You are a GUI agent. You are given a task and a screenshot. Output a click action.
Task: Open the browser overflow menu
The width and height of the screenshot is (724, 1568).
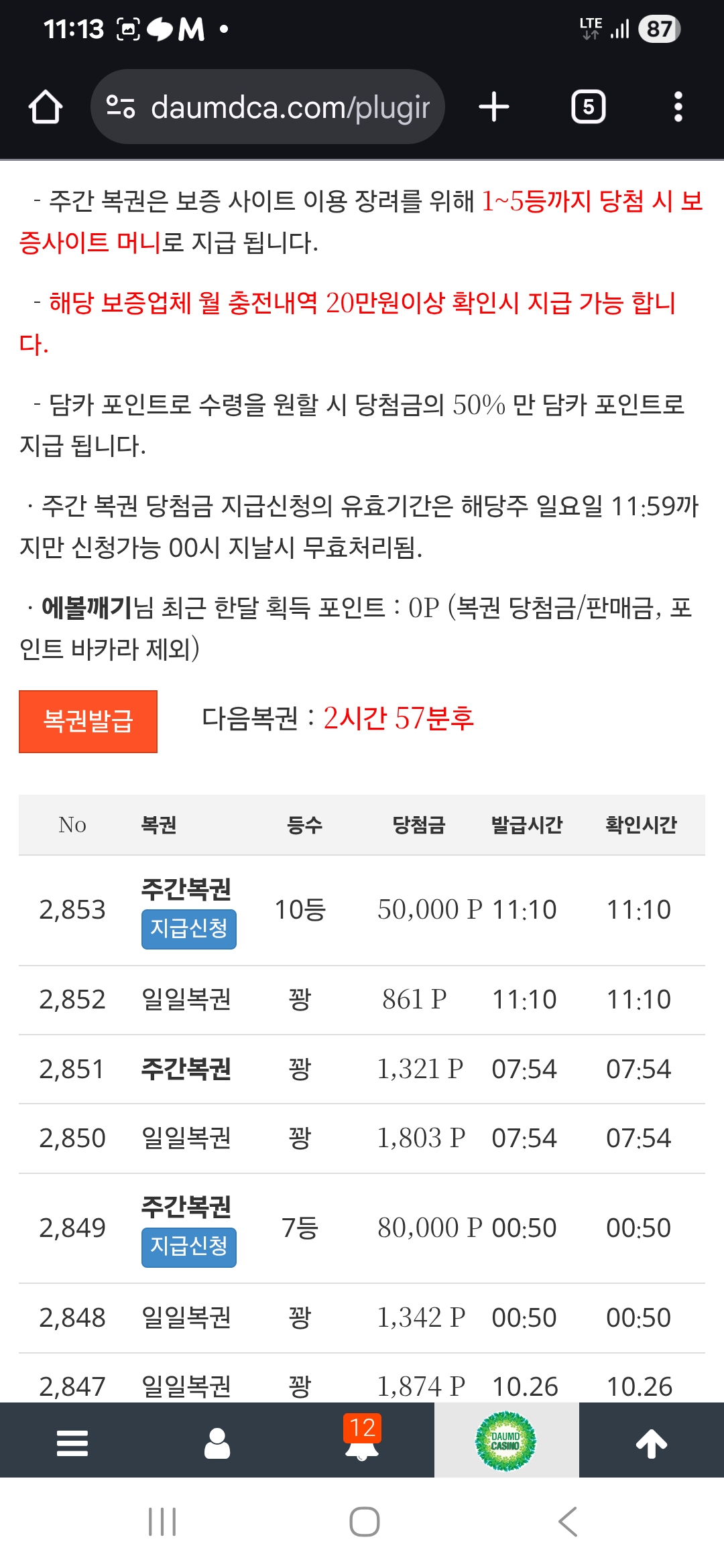(x=678, y=107)
